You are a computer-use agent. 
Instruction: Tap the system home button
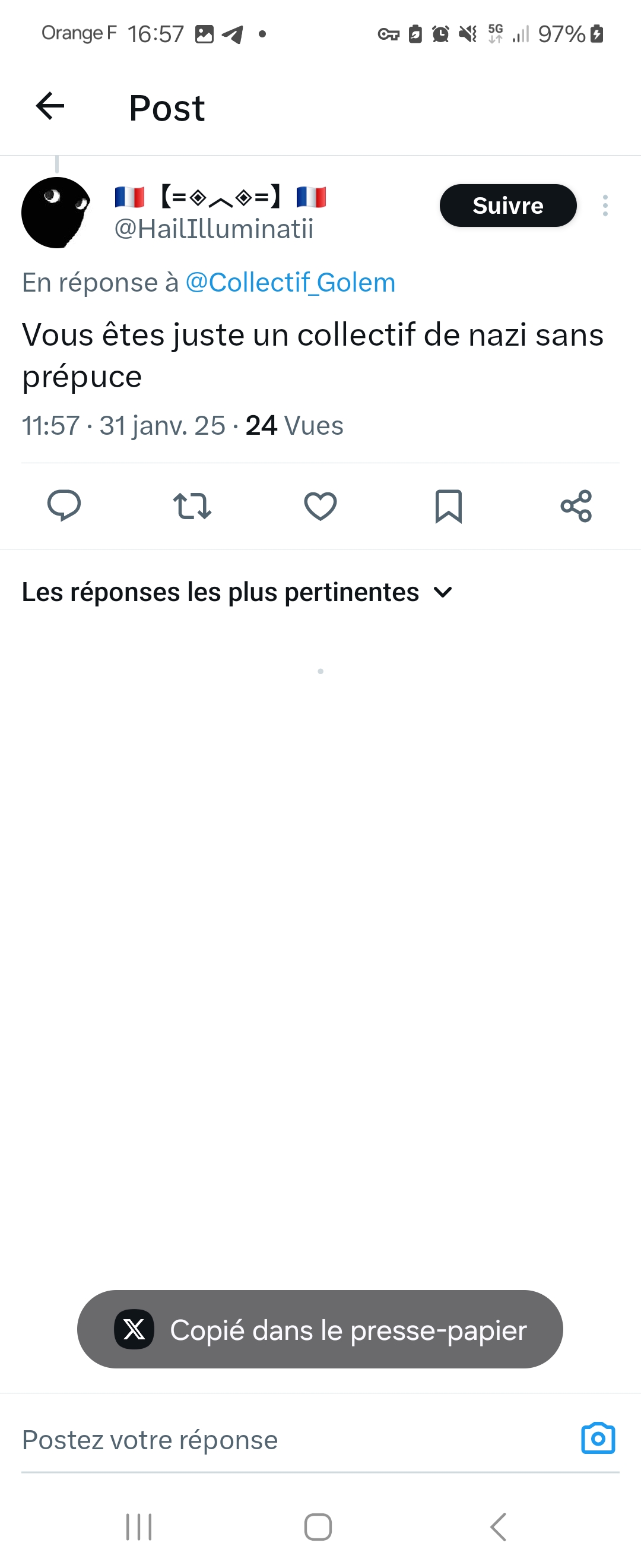click(318, 1526)
